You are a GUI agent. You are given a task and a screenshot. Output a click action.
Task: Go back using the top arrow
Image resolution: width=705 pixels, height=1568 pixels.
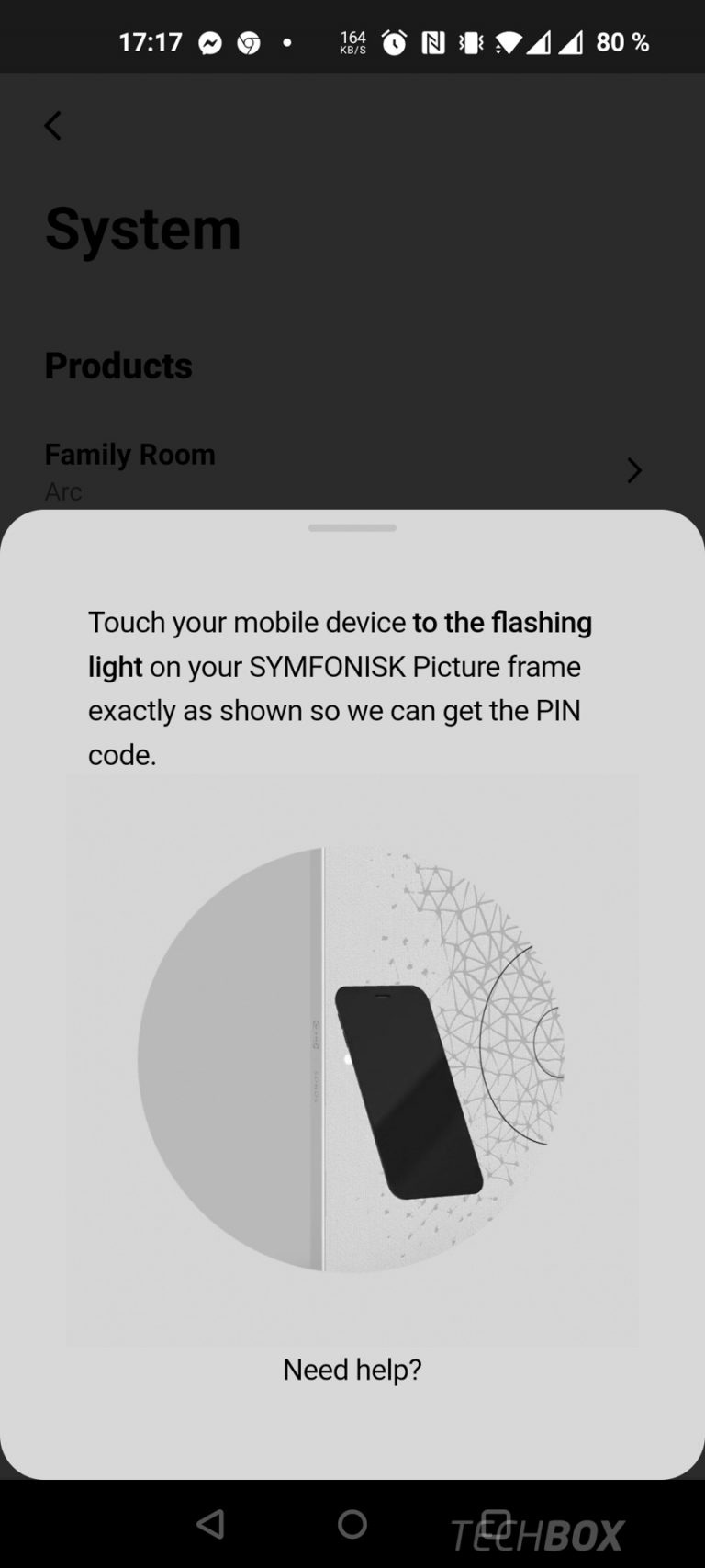pyautogui.click(x=53, y=126)
